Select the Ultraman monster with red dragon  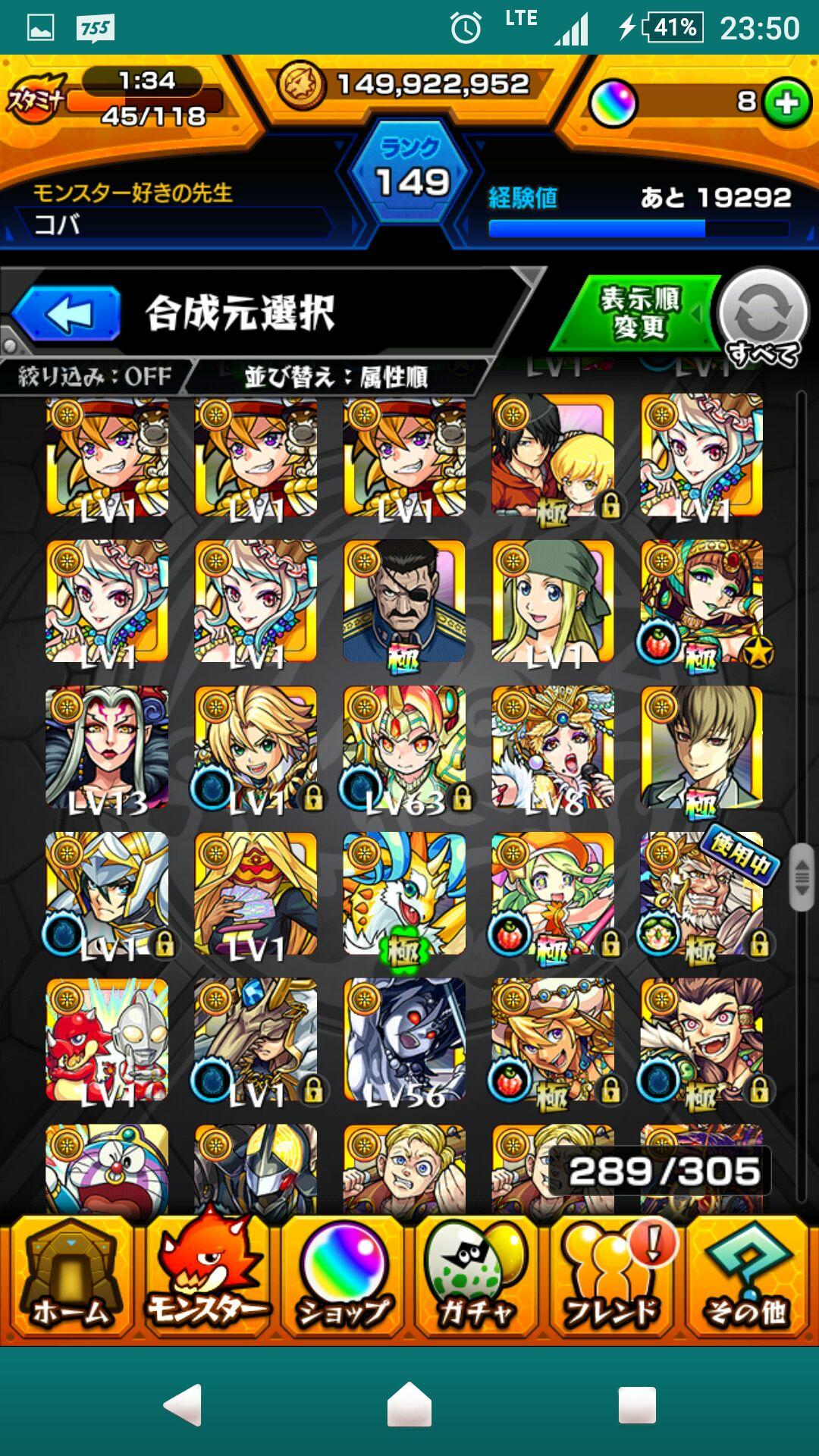click(106, 1039)
